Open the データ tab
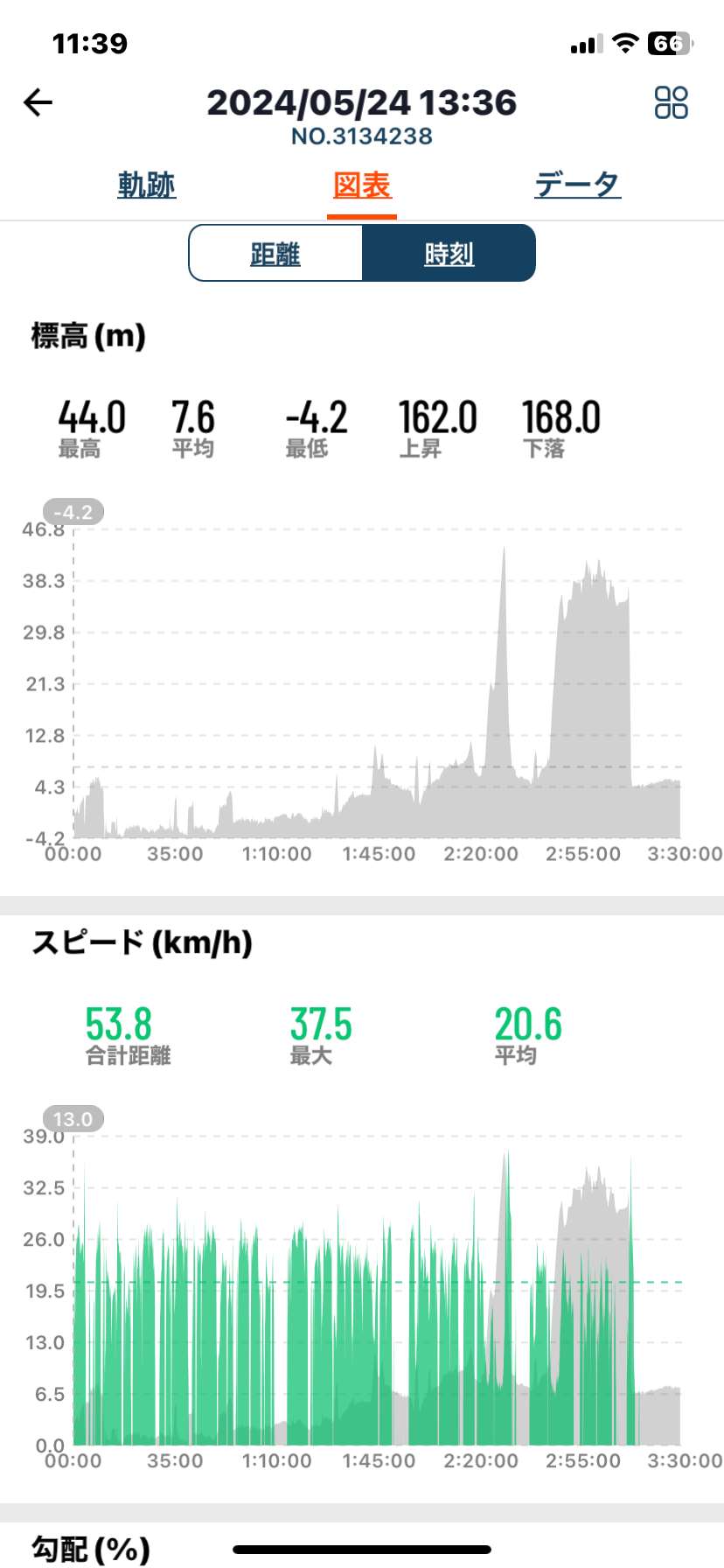Screen dimensions: 724x1568 (x=578, y=185)
